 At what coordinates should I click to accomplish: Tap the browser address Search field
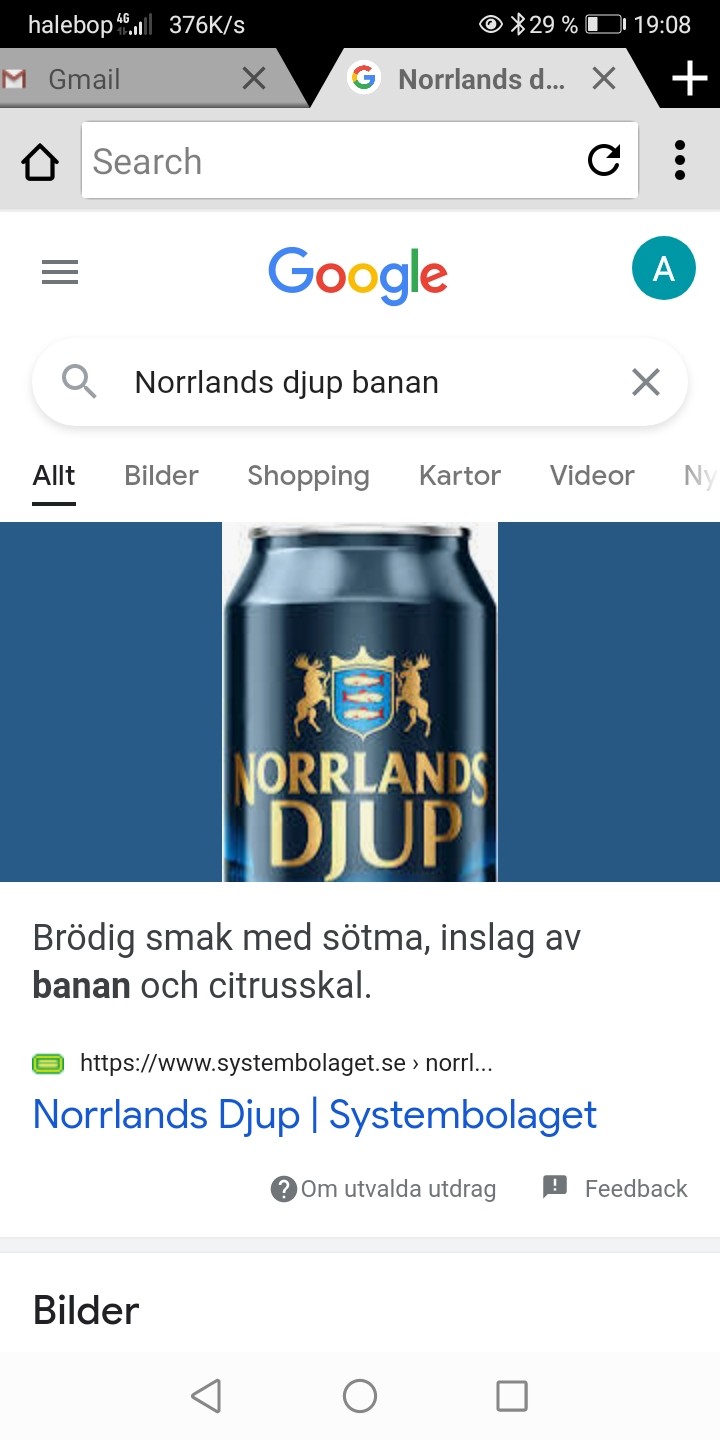330,161
